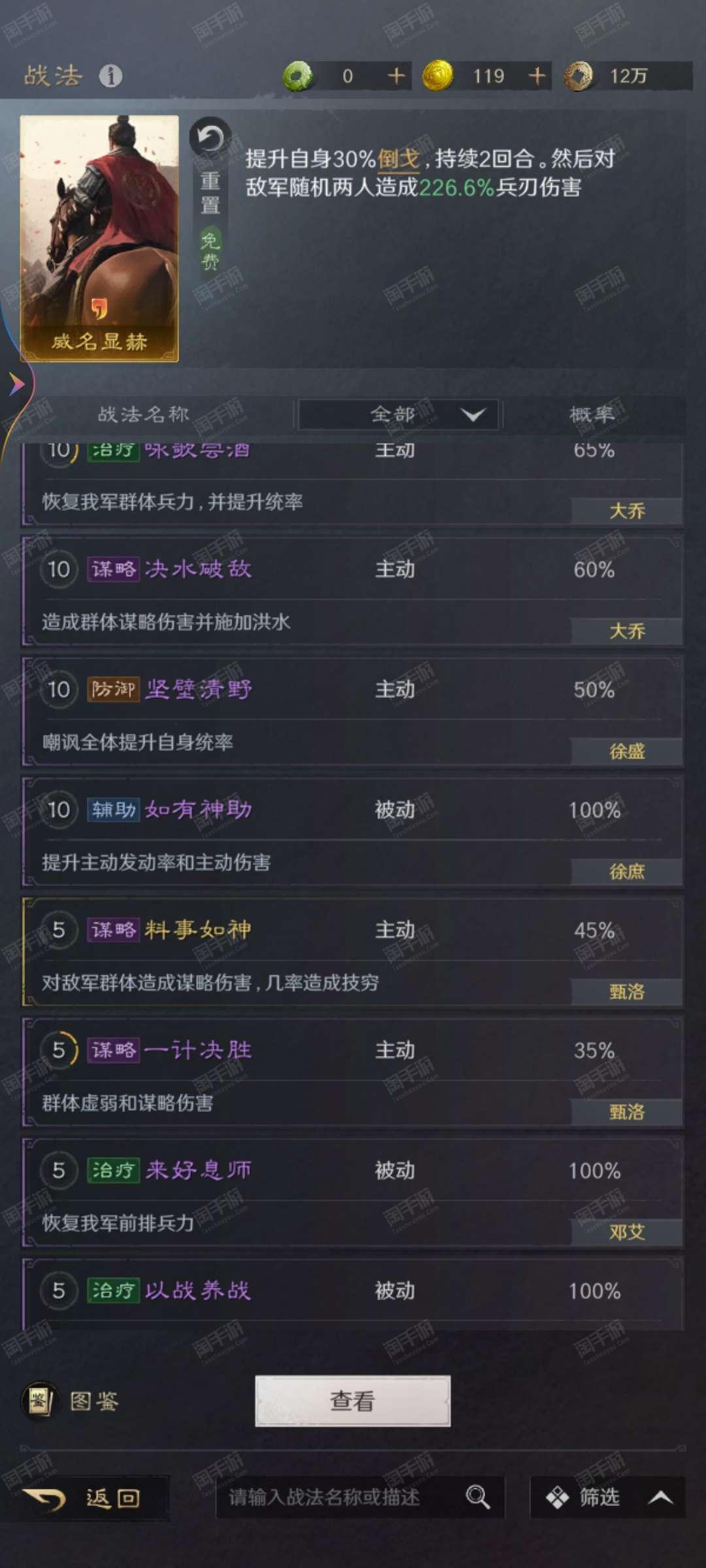Expand the 全部 type dropdown
Viewport: 706px width, 1568px height.
[x=398, y=414]
